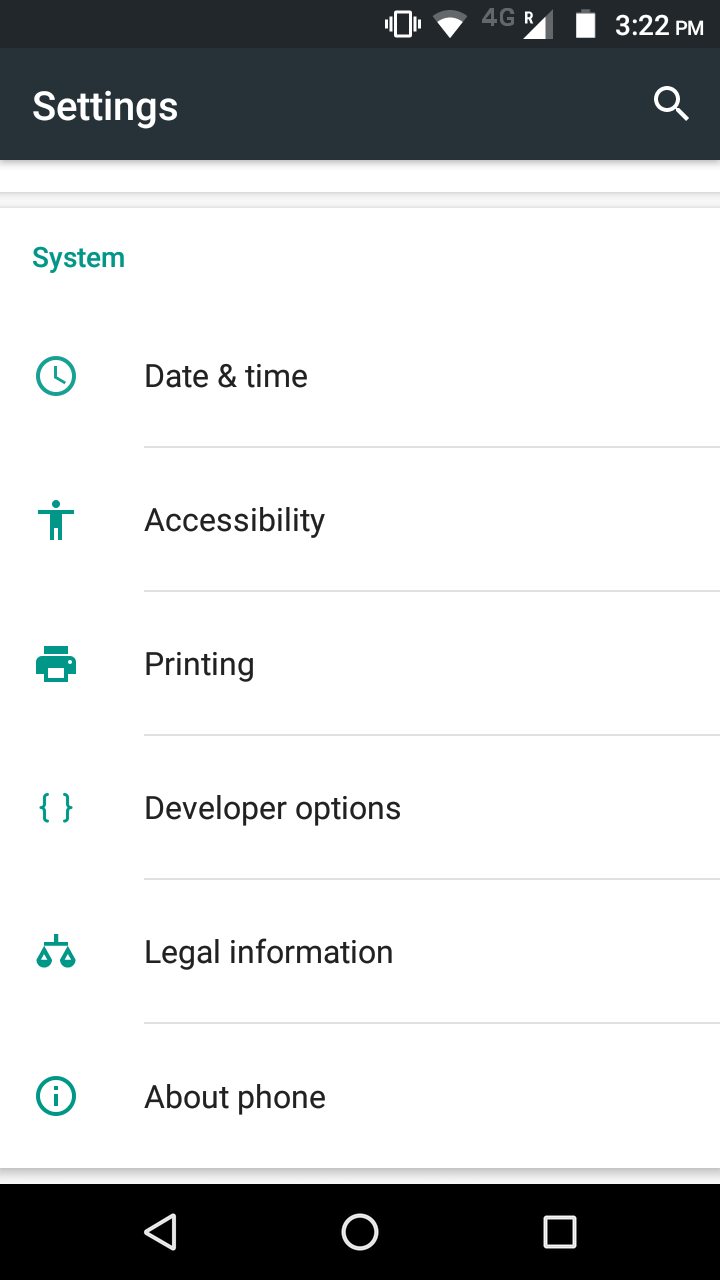Click the printer icon next to Printing

coord(56,664)
